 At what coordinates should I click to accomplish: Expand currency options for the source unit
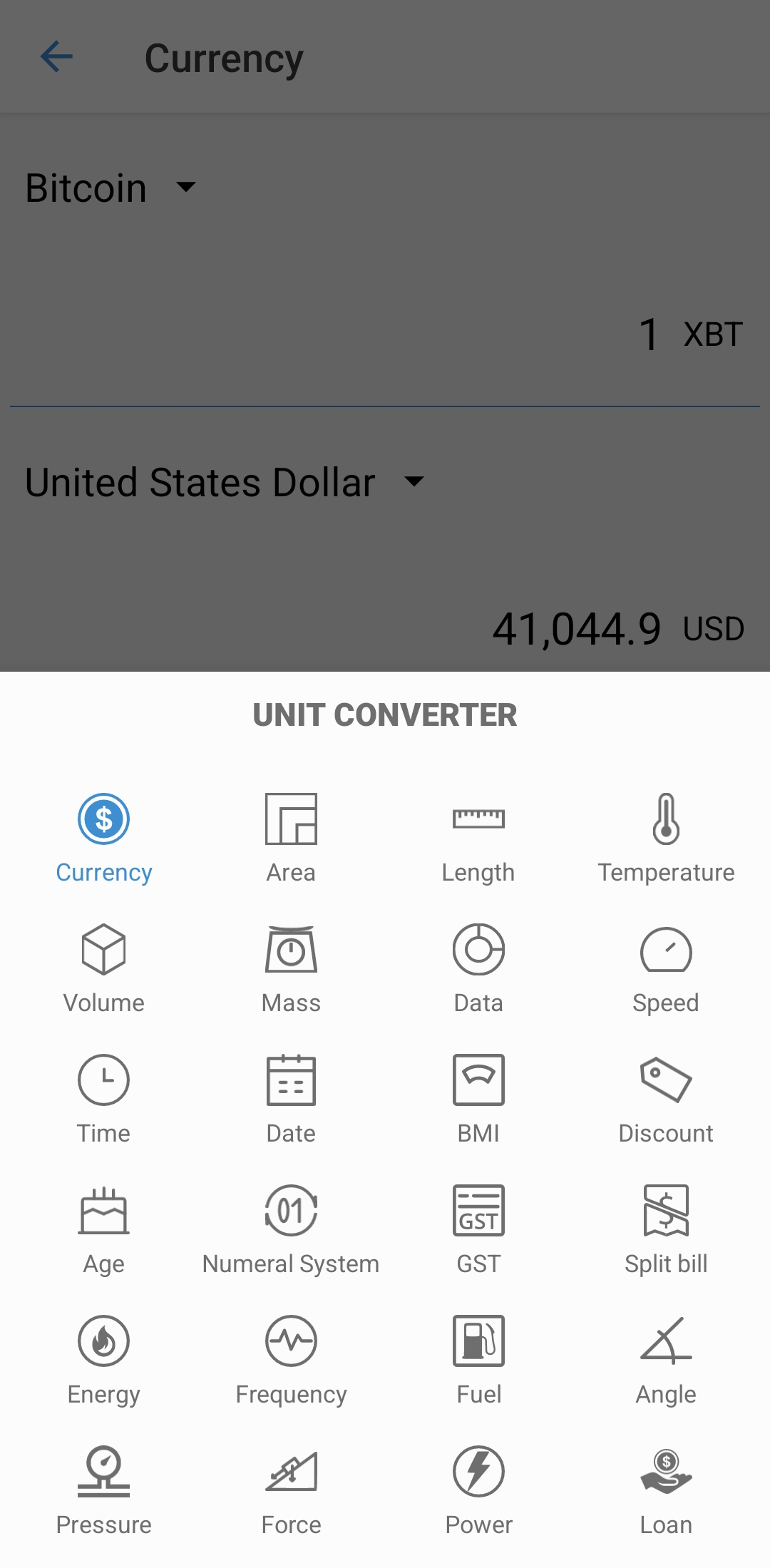(x=111, y=187)
